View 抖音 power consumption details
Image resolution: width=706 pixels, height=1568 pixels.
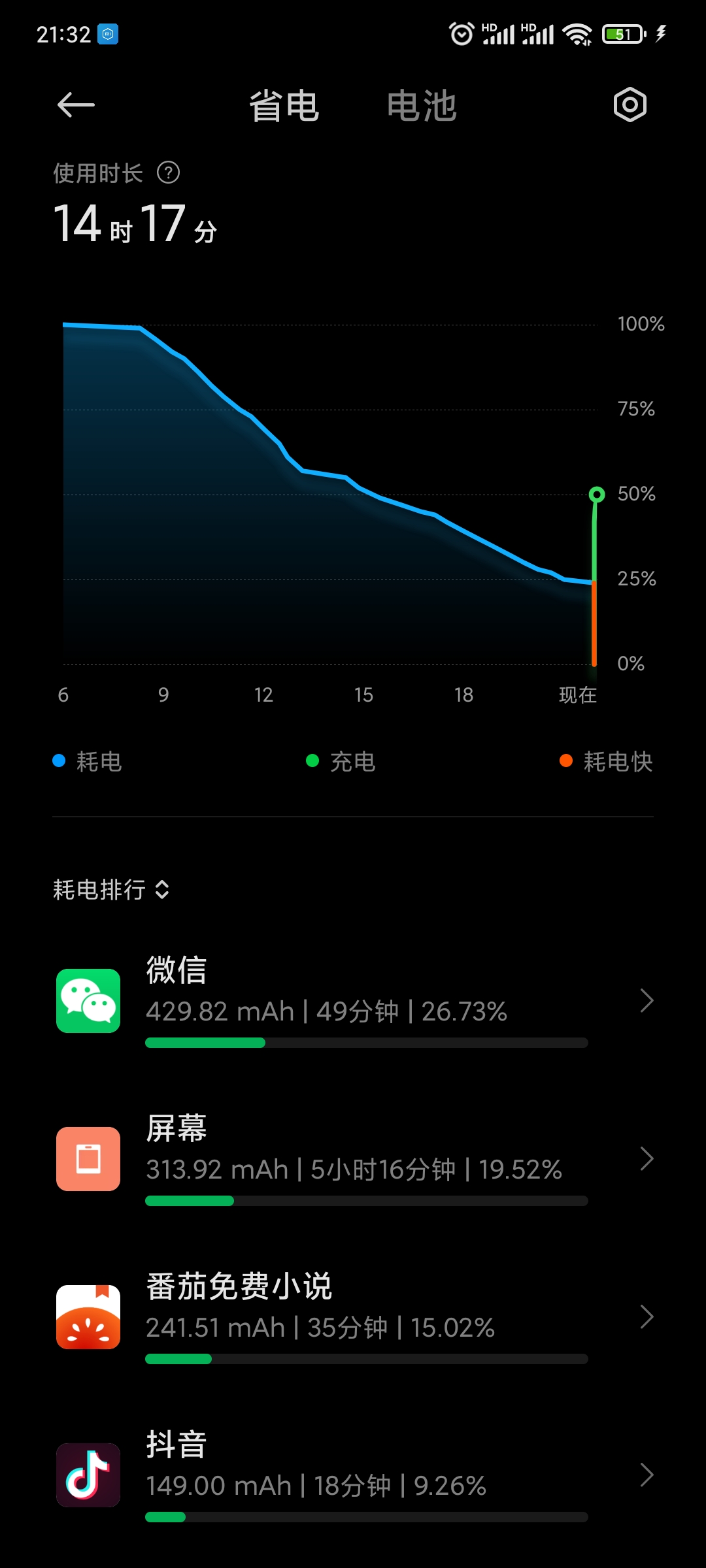click(x=353, y=1475)
